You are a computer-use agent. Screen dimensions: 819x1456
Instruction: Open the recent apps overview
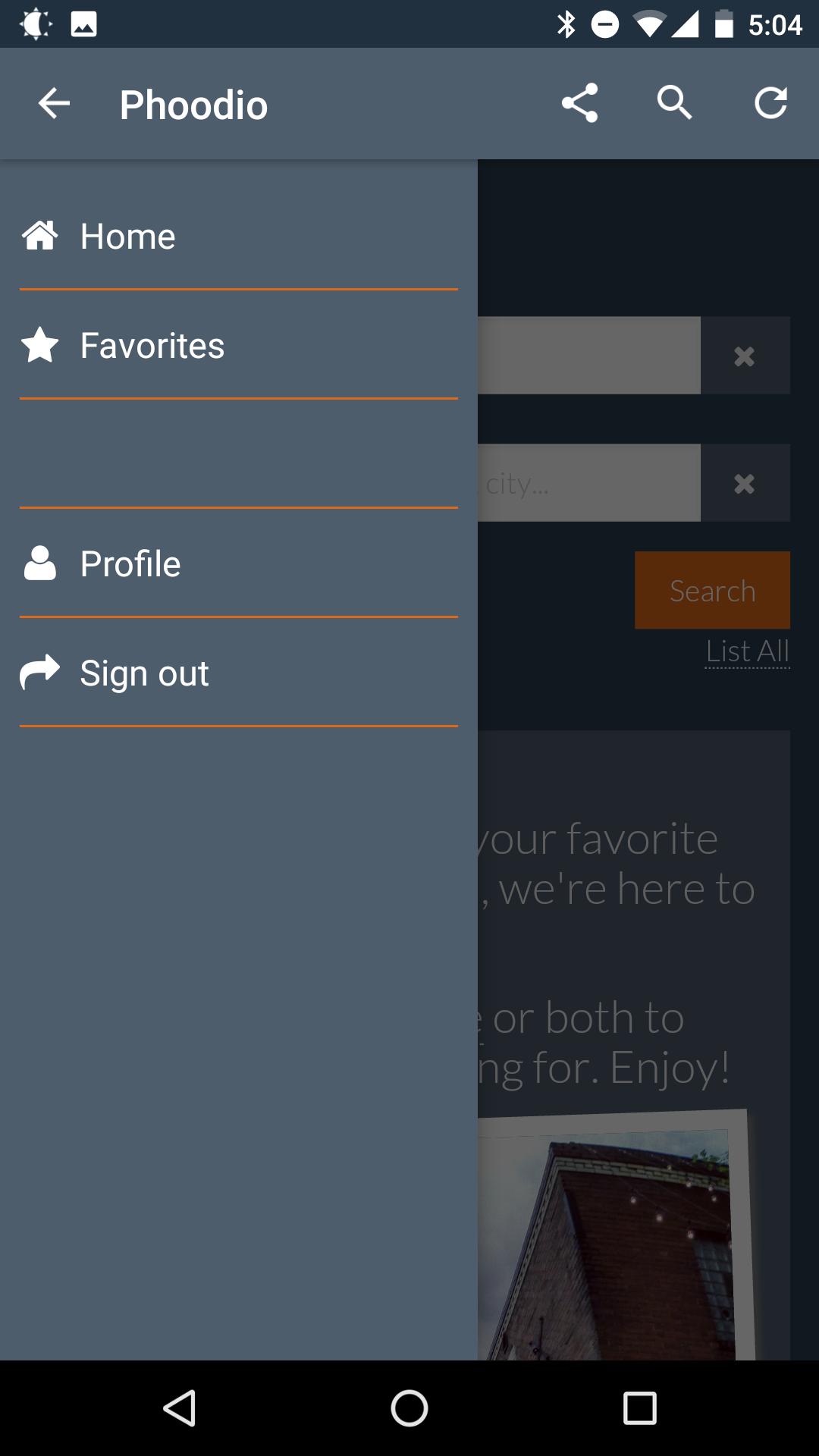[x=640, y=1409]
